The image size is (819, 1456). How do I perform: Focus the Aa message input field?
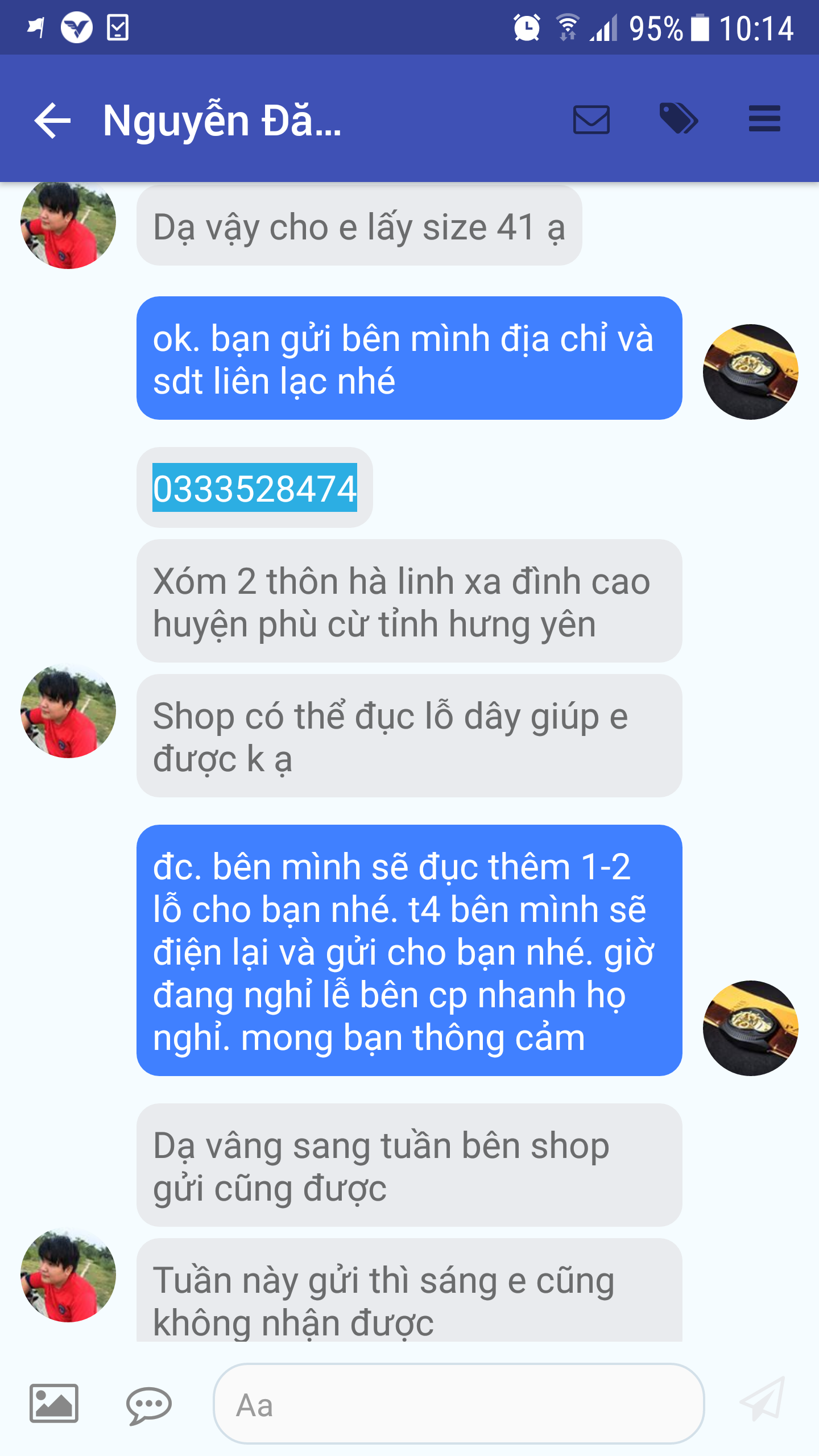[458, 1404]
